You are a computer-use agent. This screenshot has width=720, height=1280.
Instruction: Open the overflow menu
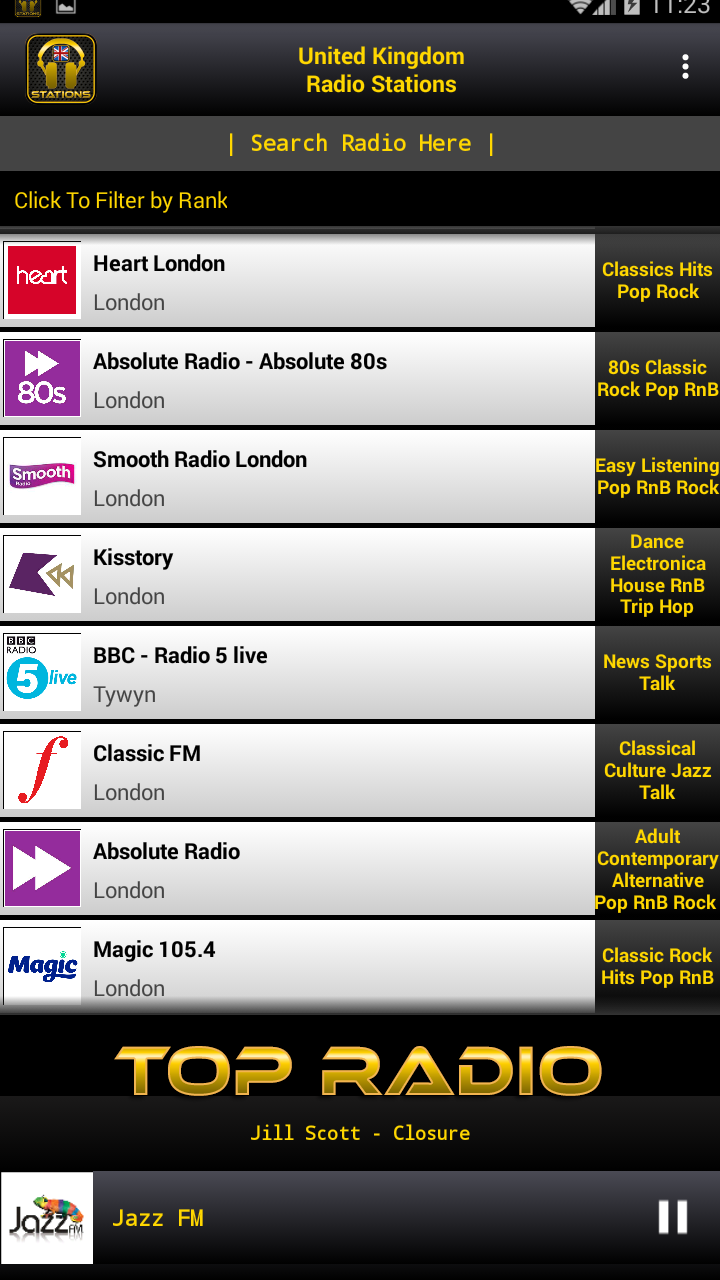click(x=685, y=68)
